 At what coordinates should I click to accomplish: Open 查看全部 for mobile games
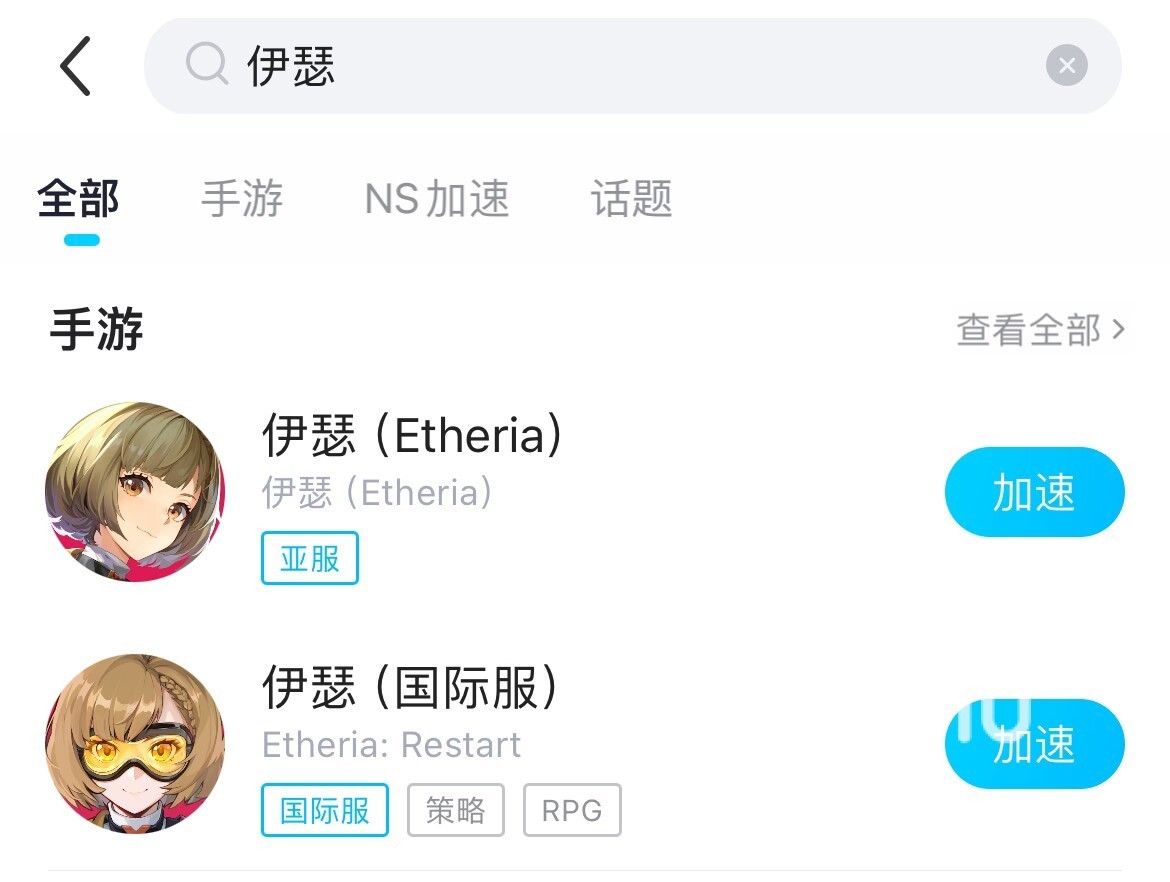[x=1040, y=329]
